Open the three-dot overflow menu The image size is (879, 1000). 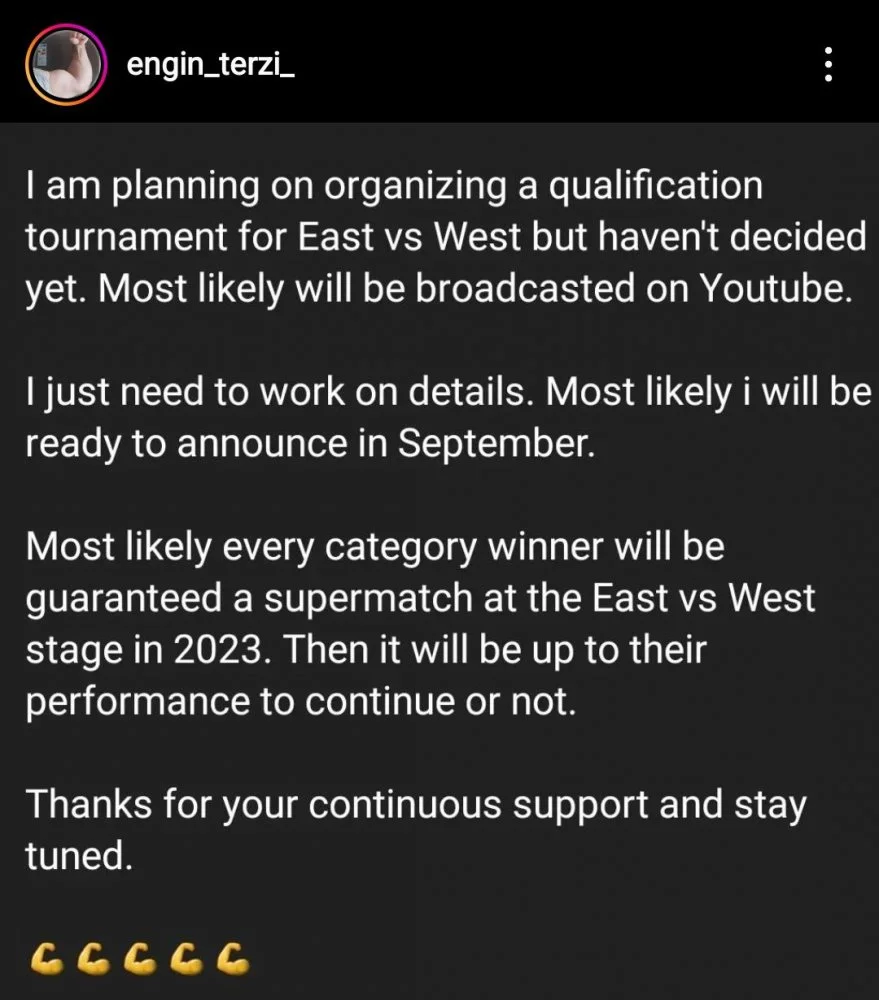point(827,66)
